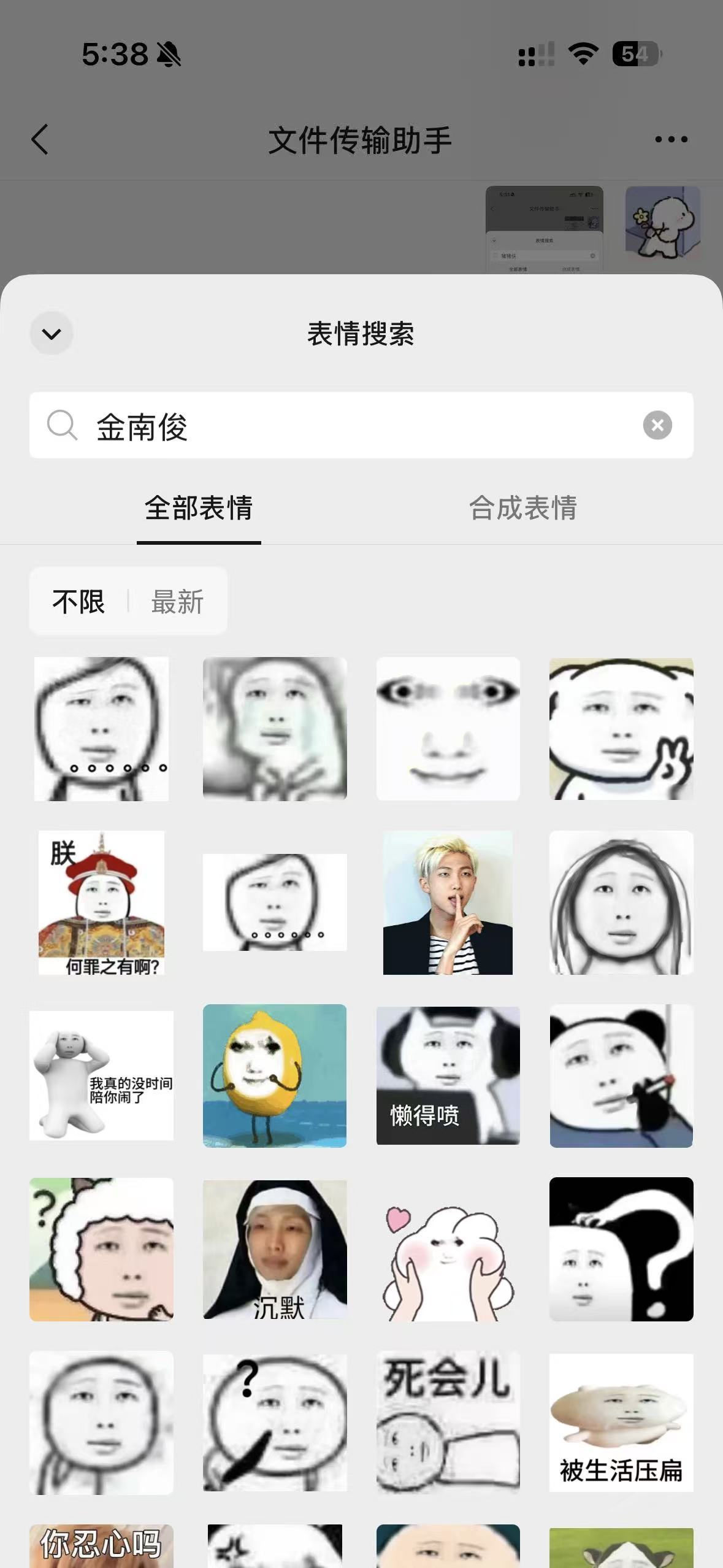Screen dimensions: 723x1568
Task: Select the lemon character sticker
Action: (275, 1075)
